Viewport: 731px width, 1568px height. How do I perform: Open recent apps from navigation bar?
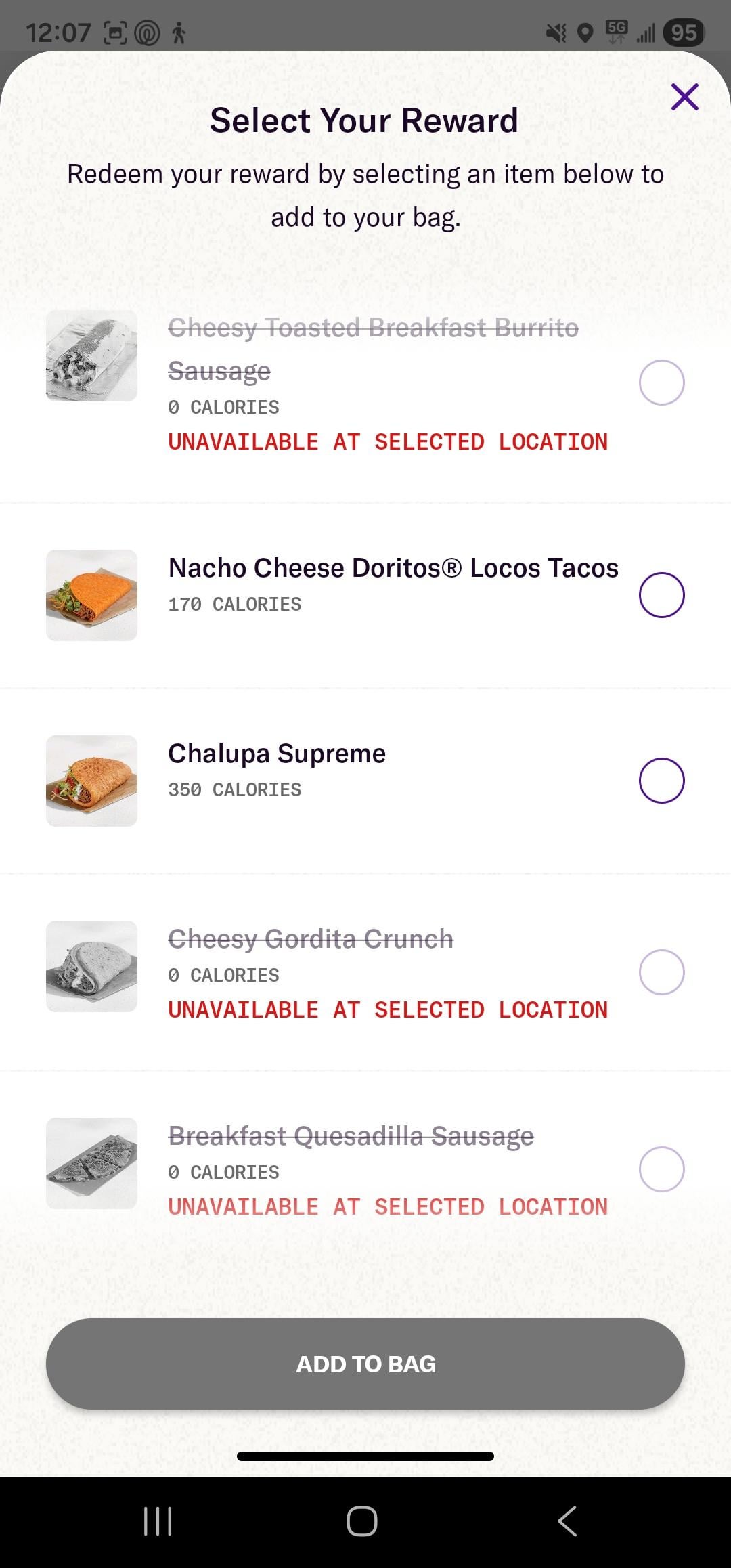click(x=158, y=1521)
